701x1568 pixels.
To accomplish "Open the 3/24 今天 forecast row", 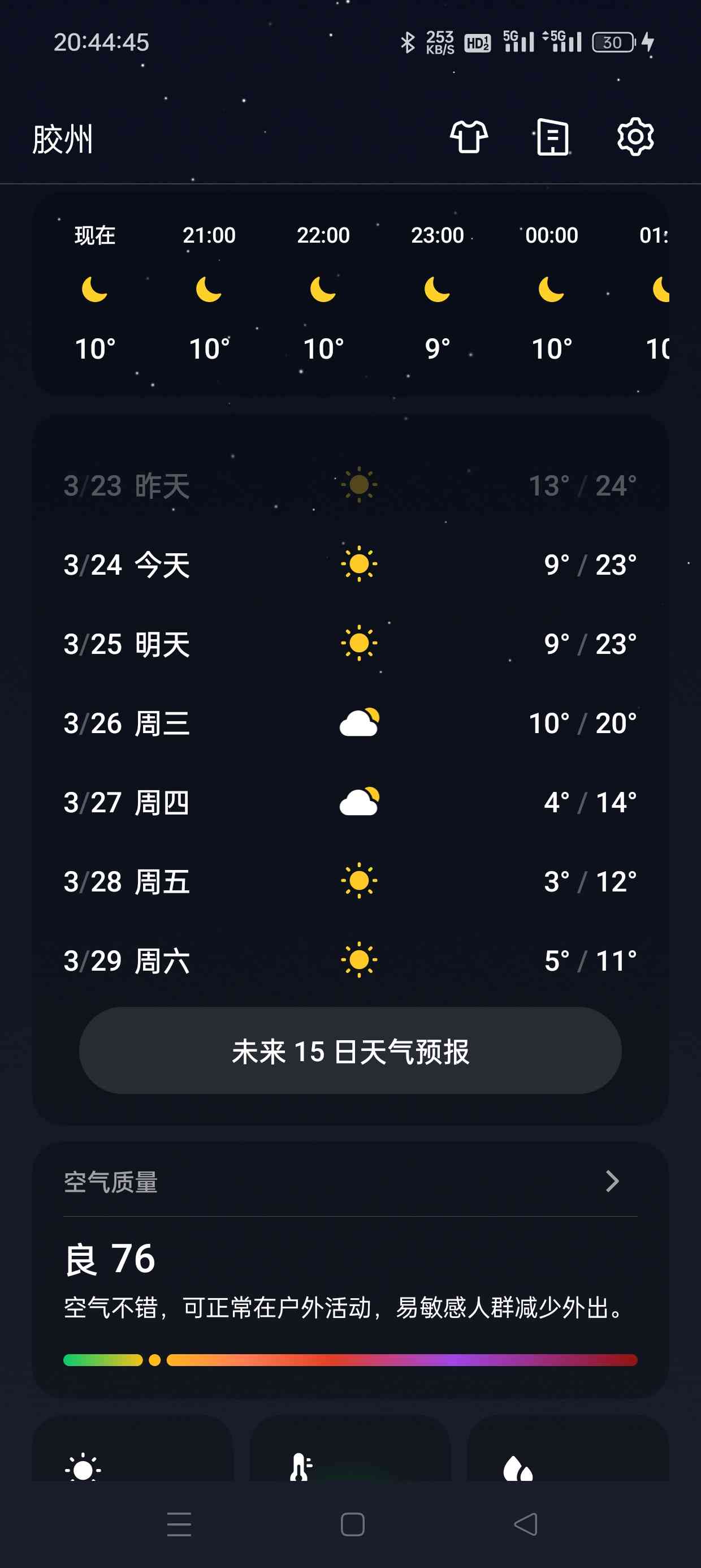I will tap(350, 565).
